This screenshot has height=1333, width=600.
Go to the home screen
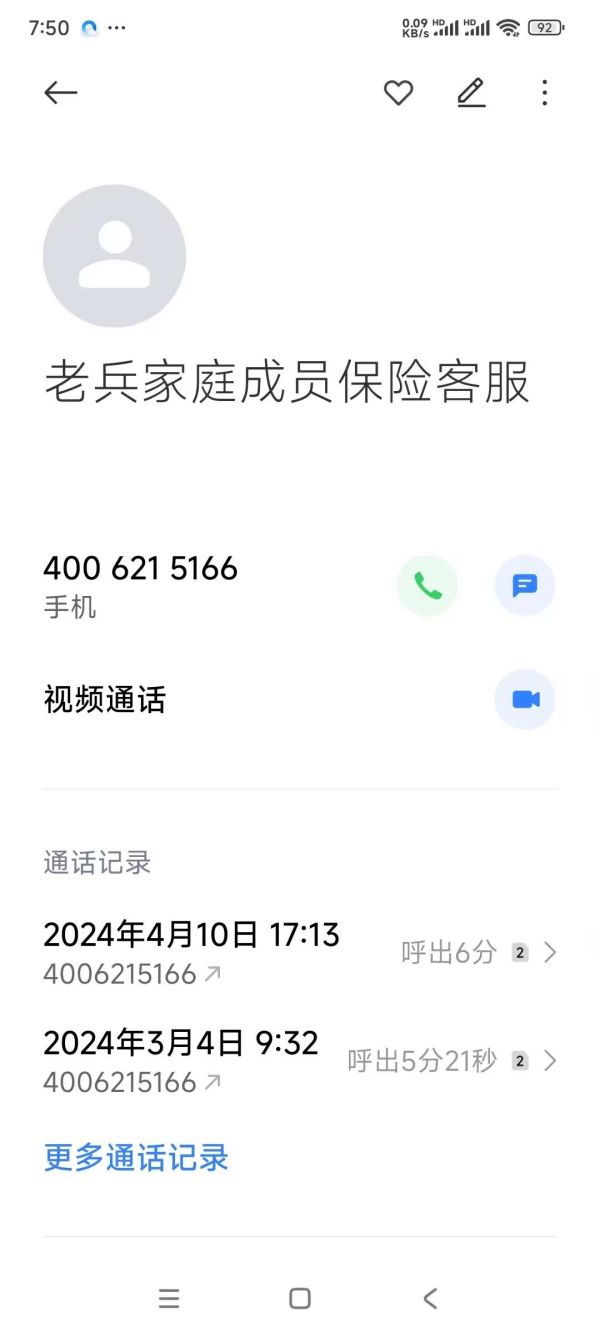click(x=300, y=1298)
